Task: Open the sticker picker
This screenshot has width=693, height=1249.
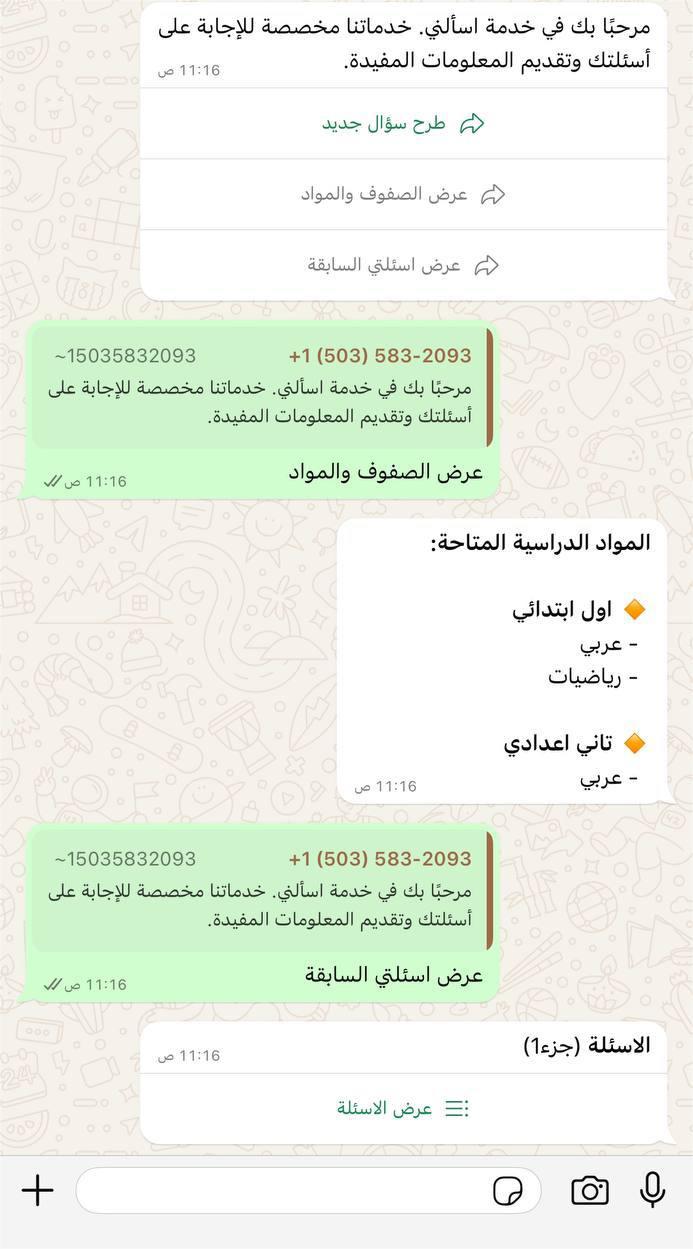Action: click(x=508, y=1191)
